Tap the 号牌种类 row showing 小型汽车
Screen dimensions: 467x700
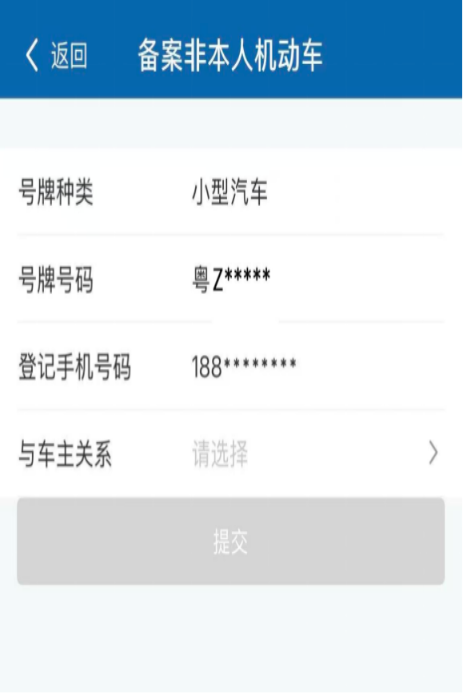coord(231,192)
